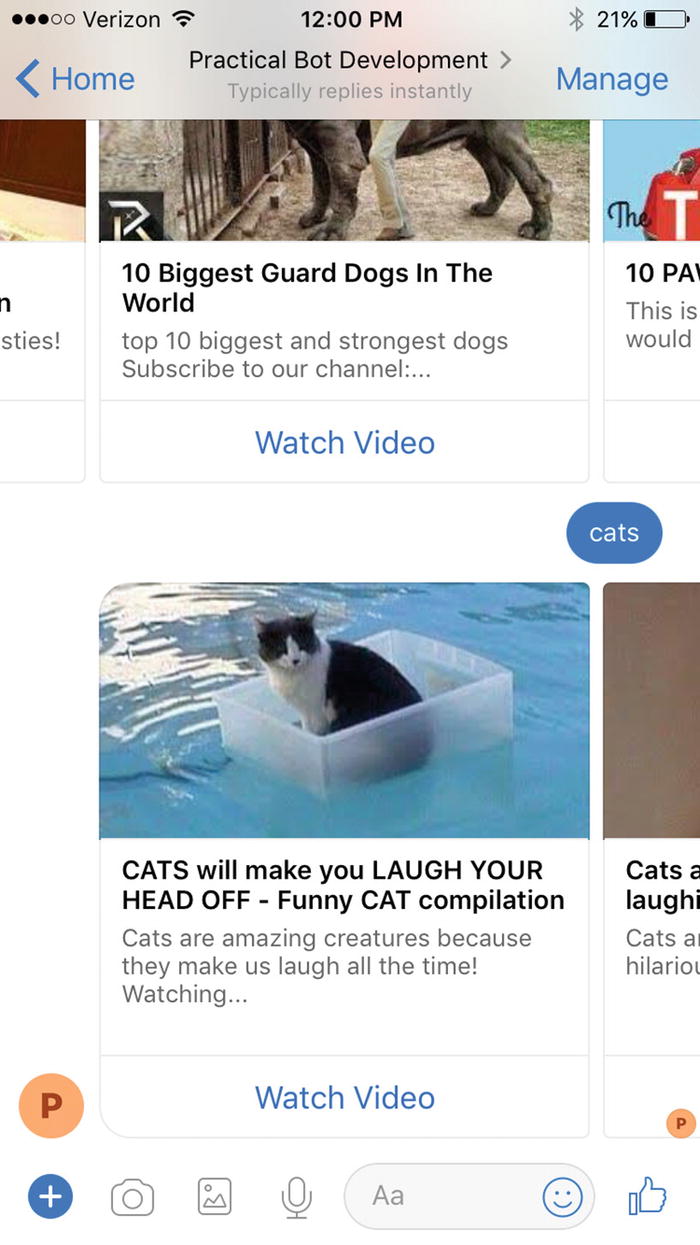Open the photo gallery picker
This screenshot has width=700, height=1245.
pos(214,1196)
